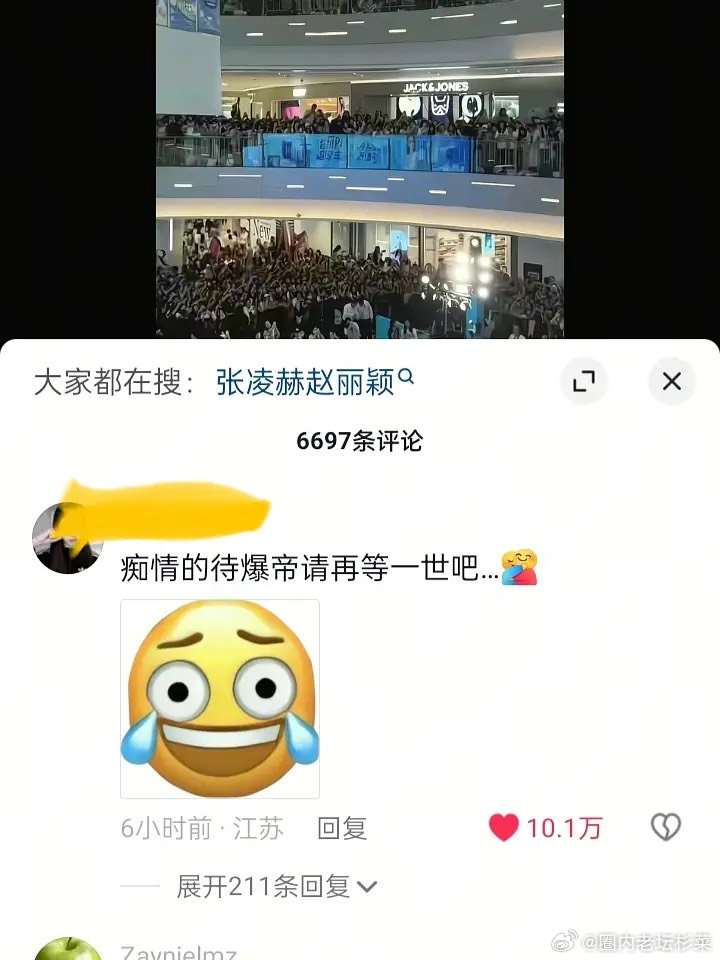Viewport: 720px width, 960px height.
Task: Open the watermark account @圈内老坛杉菜
Action: click(650, 942)
